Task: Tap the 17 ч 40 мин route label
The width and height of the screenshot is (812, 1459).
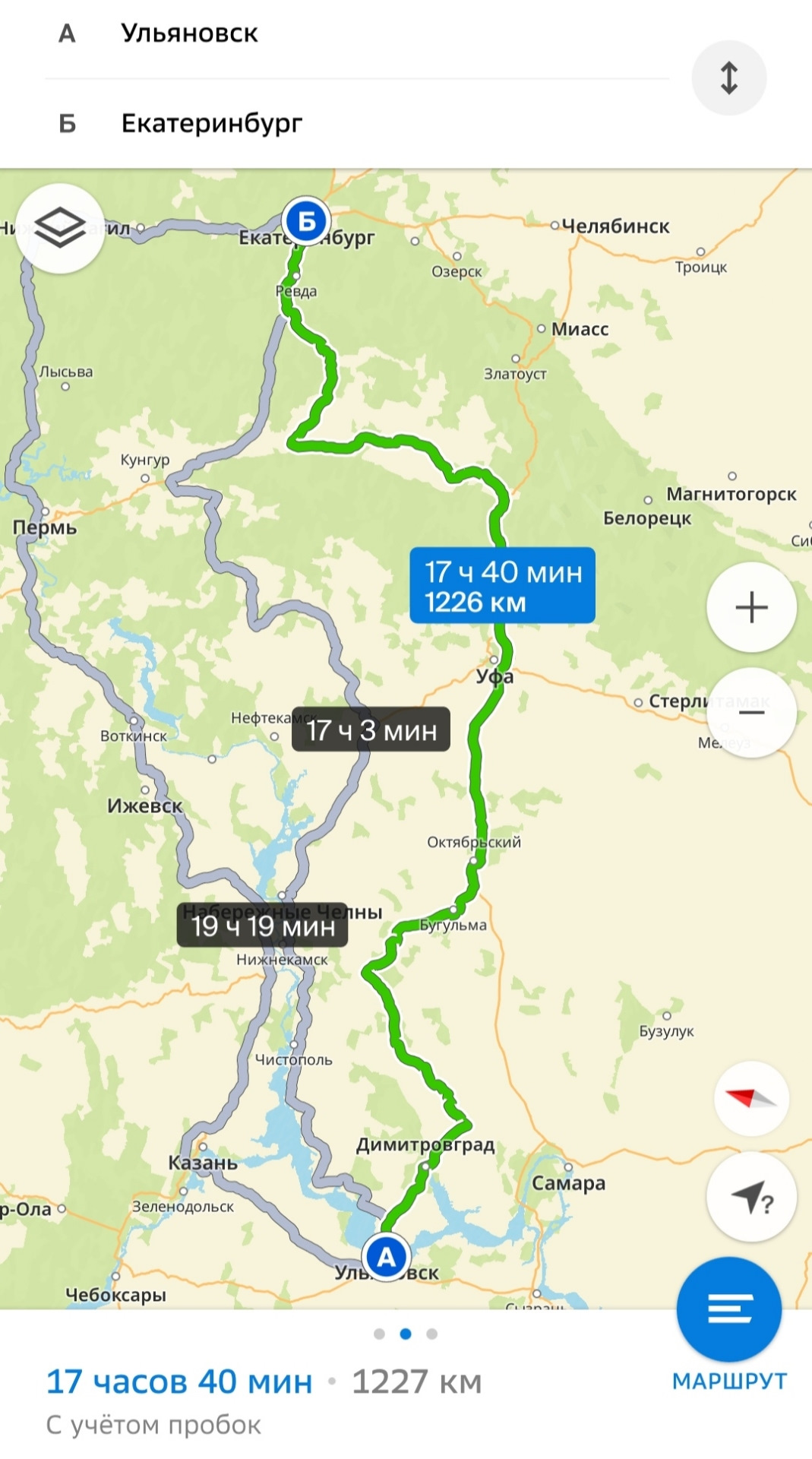Action: (502, 586)
